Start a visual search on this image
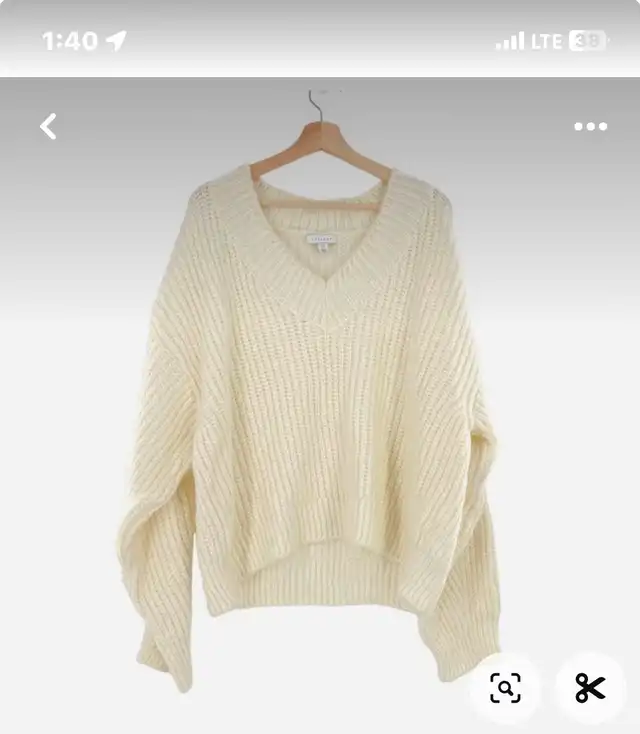 pos(506,688)
